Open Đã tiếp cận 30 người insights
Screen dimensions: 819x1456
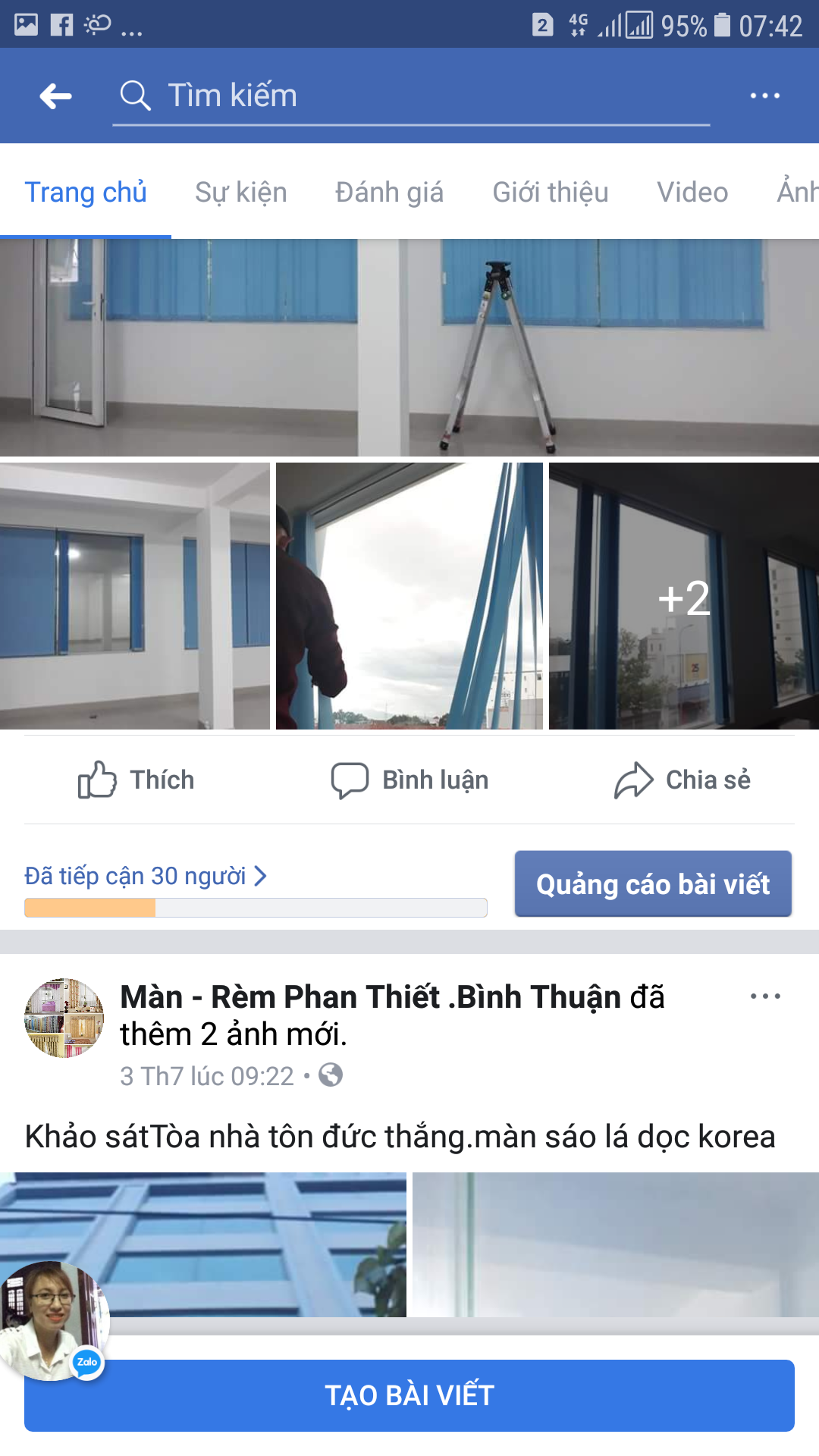point(146,876)
